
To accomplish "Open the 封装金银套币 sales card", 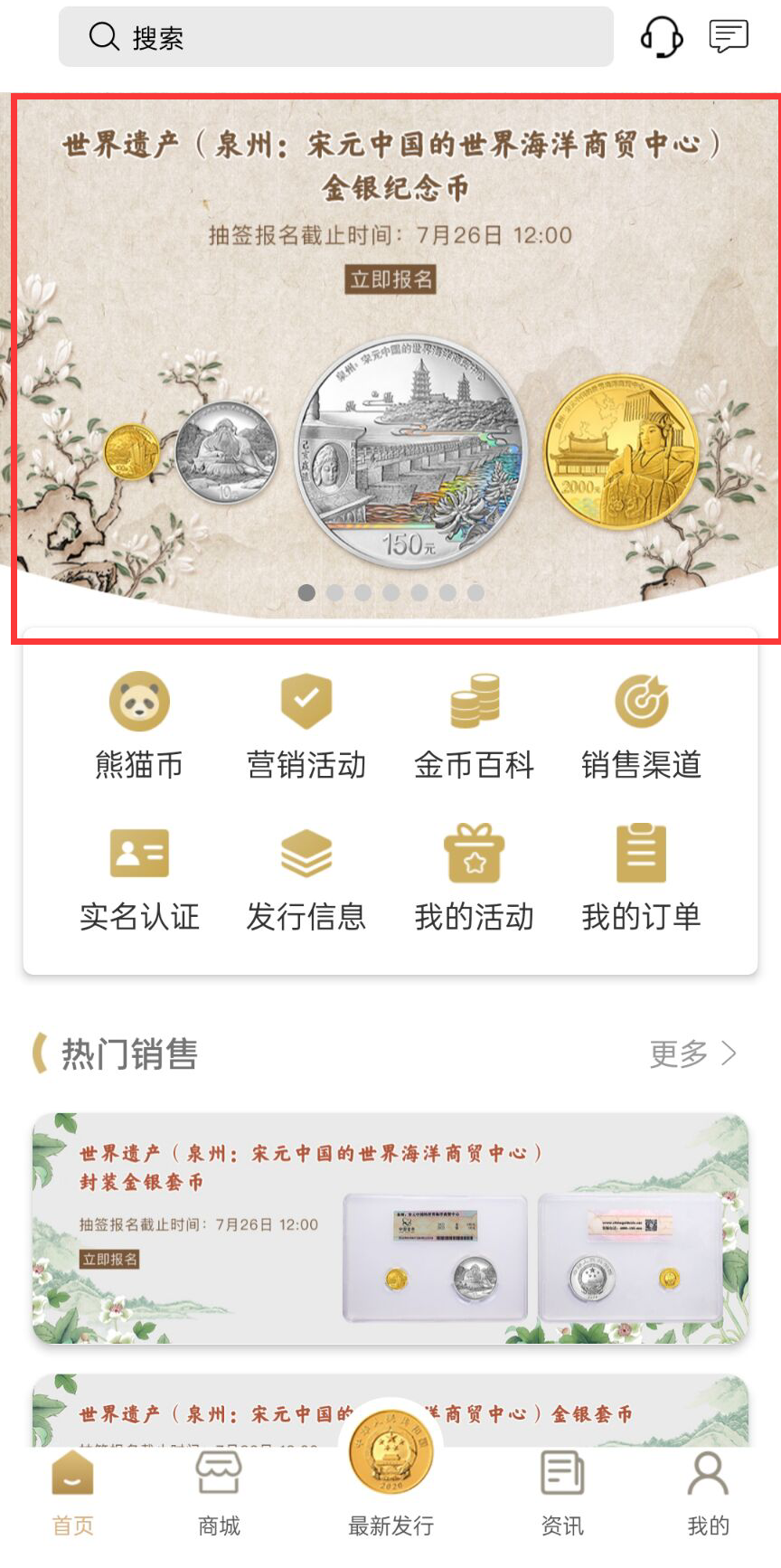I will (x=390, y=1228).
